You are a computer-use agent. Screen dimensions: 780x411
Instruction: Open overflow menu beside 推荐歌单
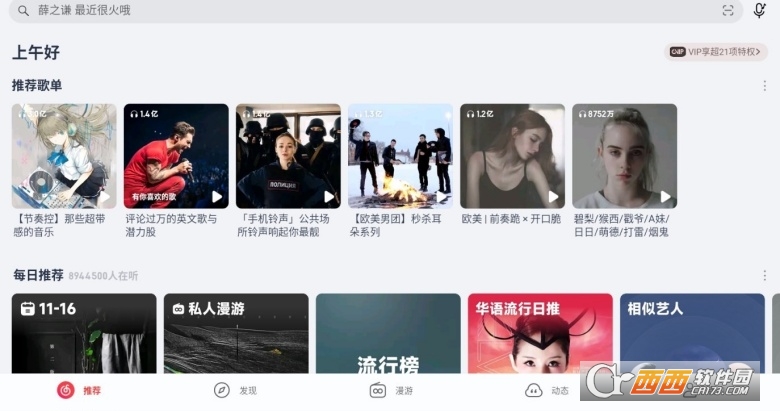click(x=765, y=86)
